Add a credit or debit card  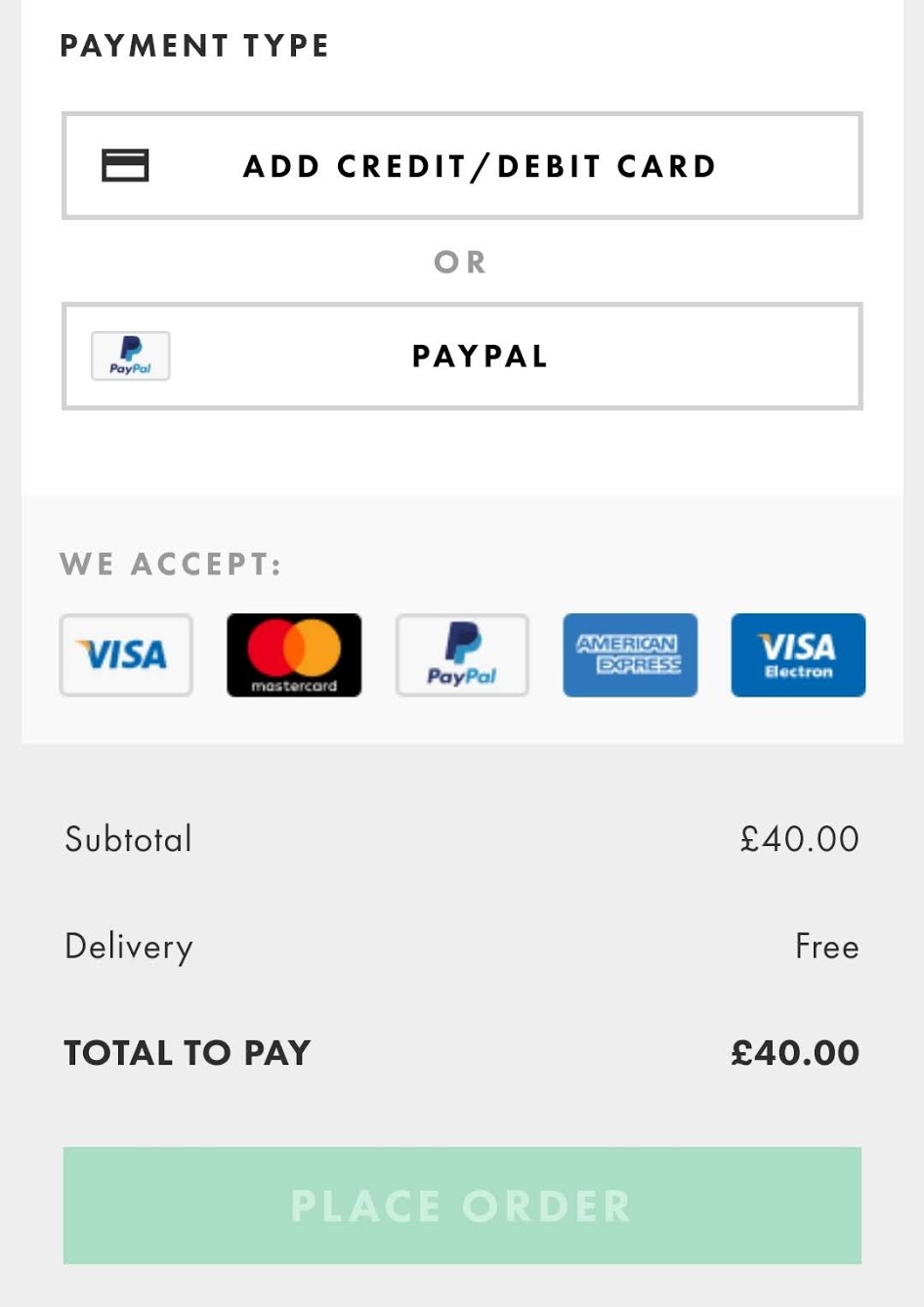(462, 166)
